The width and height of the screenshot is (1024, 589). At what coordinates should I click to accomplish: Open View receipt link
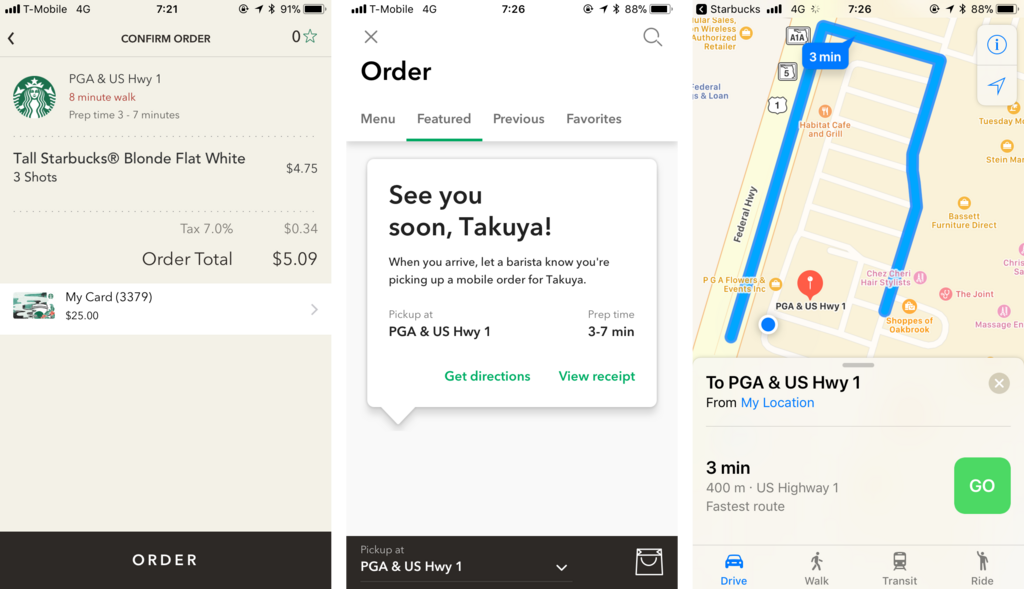pyautogui.click(x=597, y=376)
